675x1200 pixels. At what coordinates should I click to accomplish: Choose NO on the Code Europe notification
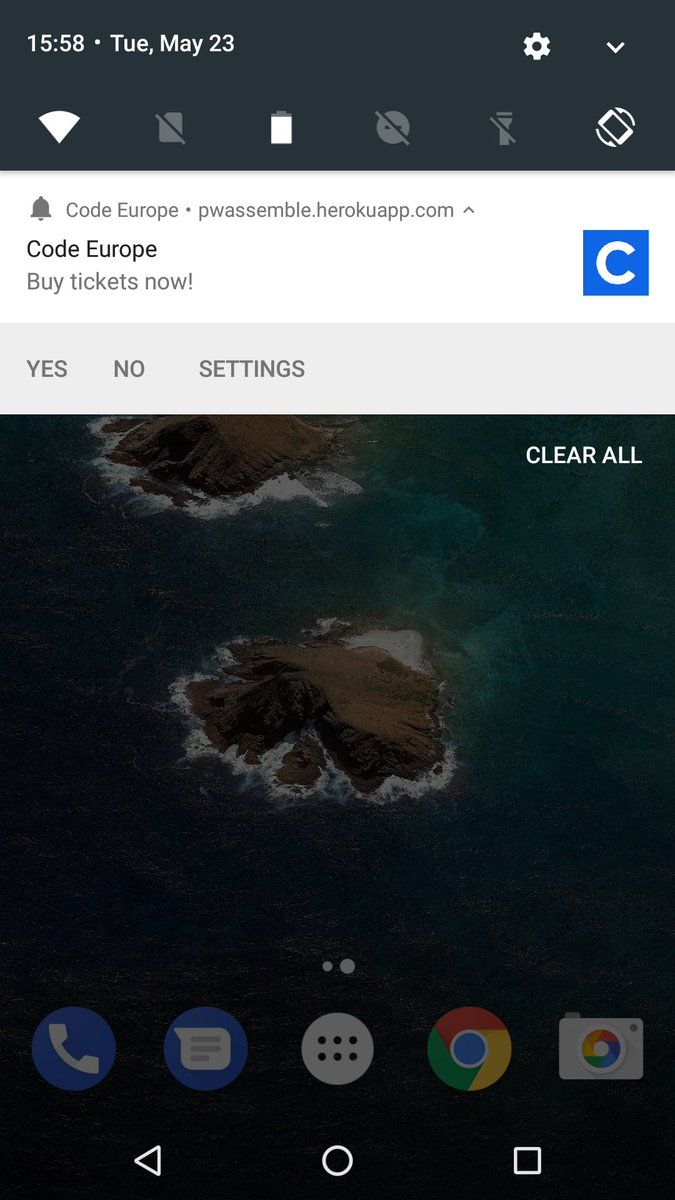coord(129,369)
